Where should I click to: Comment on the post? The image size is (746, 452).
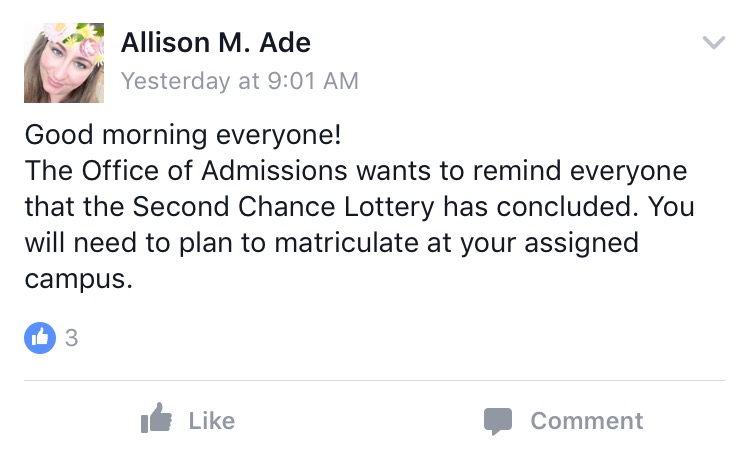point(563,421)
